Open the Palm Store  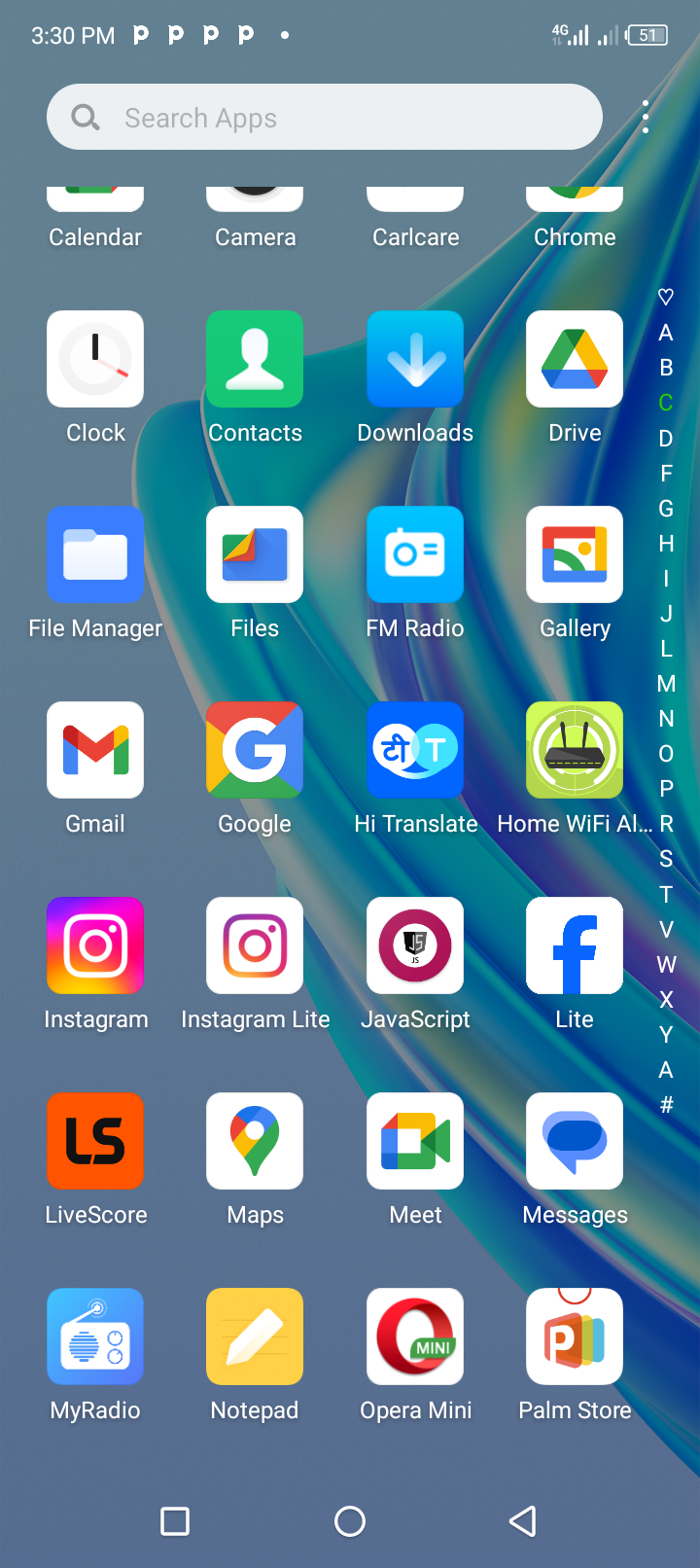pos(574,1336)
